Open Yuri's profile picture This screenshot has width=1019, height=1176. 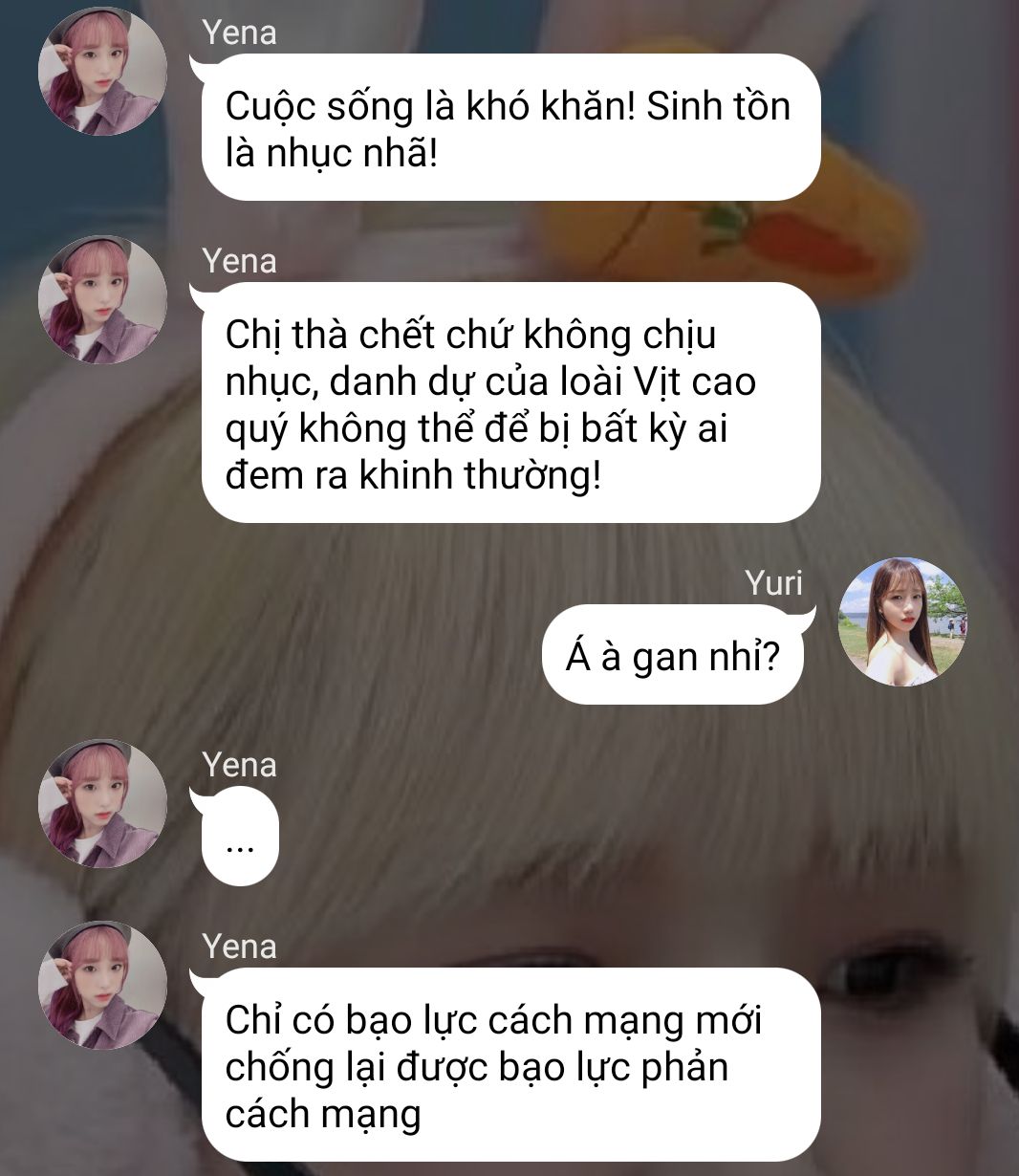(x=902, y=621)
